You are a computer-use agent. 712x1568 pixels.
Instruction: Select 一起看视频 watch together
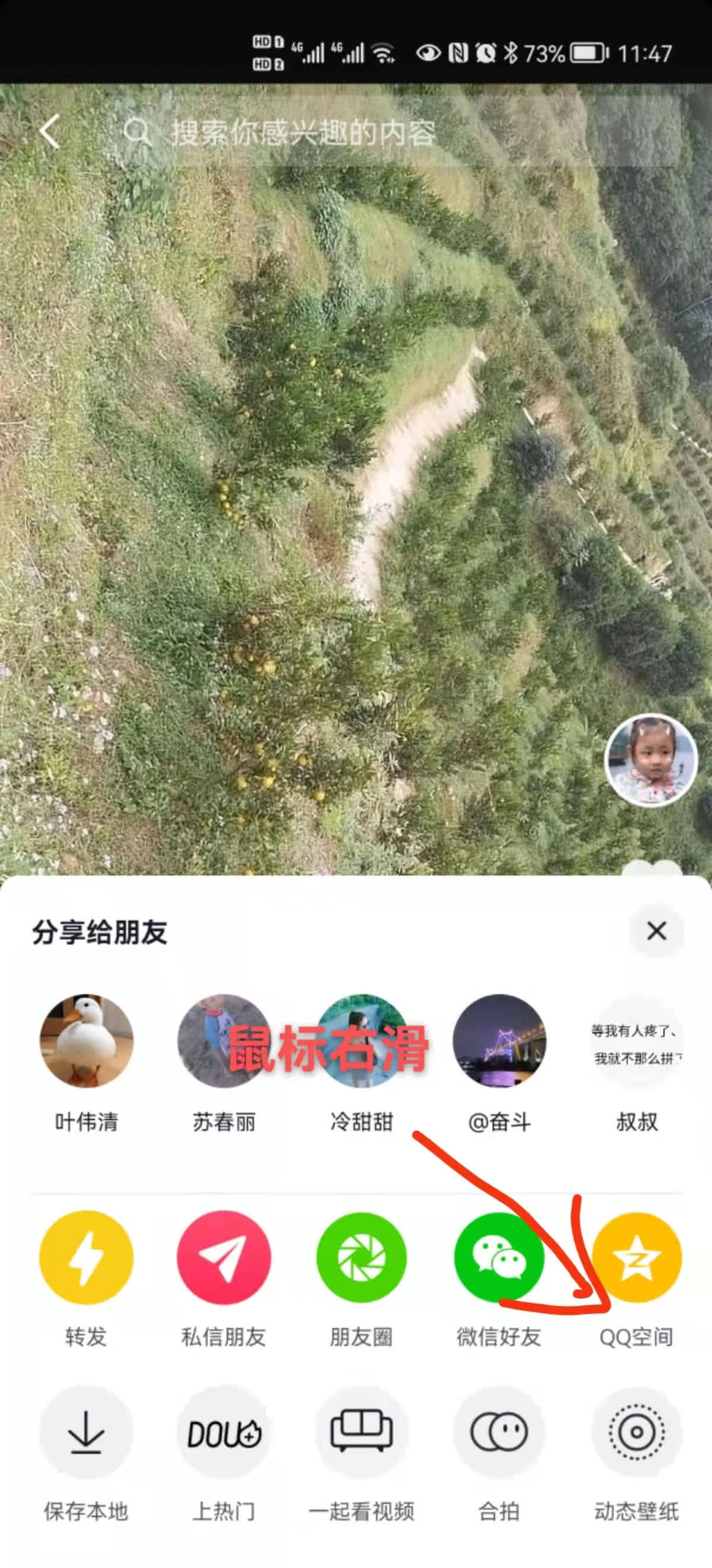(x=361, y=1431)
